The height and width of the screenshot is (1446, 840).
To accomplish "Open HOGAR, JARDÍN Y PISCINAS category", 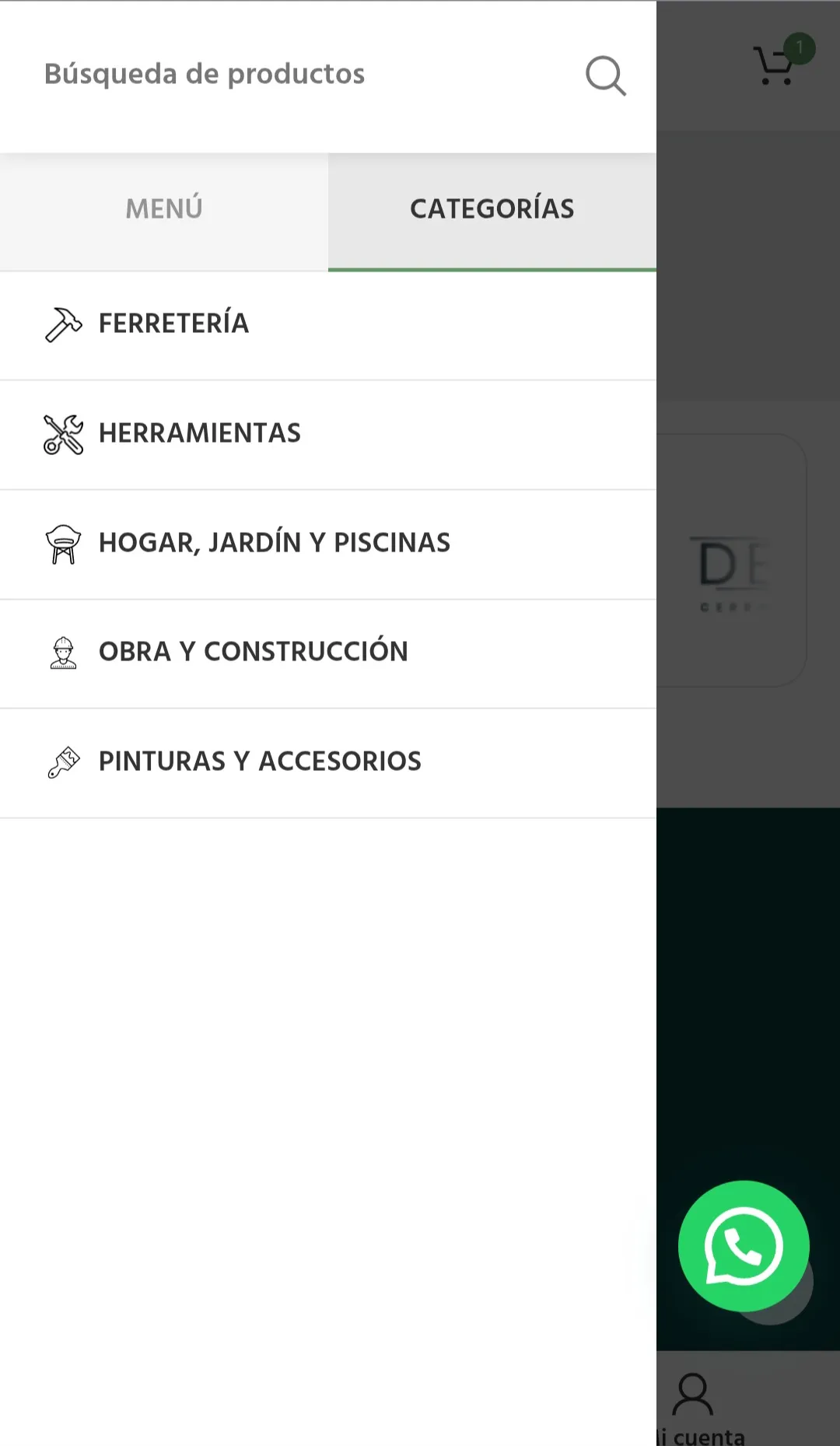I will (275, 543).
